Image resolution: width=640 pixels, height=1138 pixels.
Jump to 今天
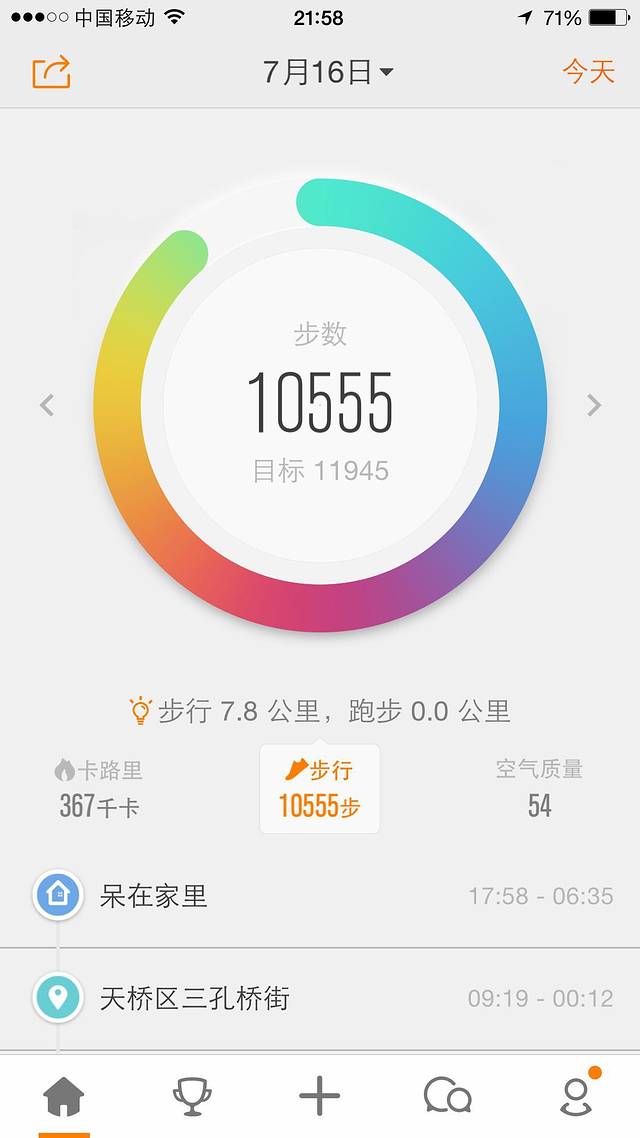point(588,72)
